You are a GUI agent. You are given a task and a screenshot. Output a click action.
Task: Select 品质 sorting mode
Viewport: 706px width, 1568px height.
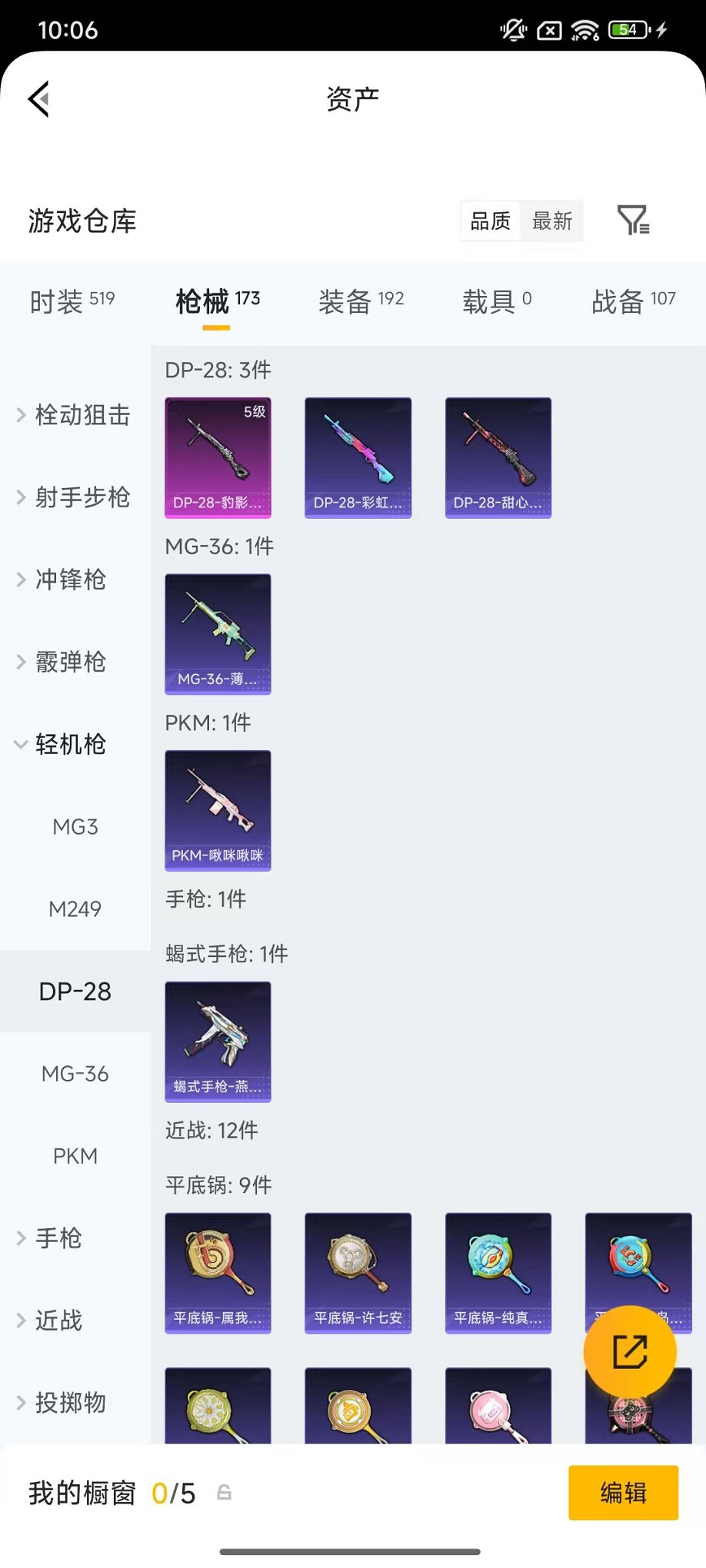pos(490,221)
